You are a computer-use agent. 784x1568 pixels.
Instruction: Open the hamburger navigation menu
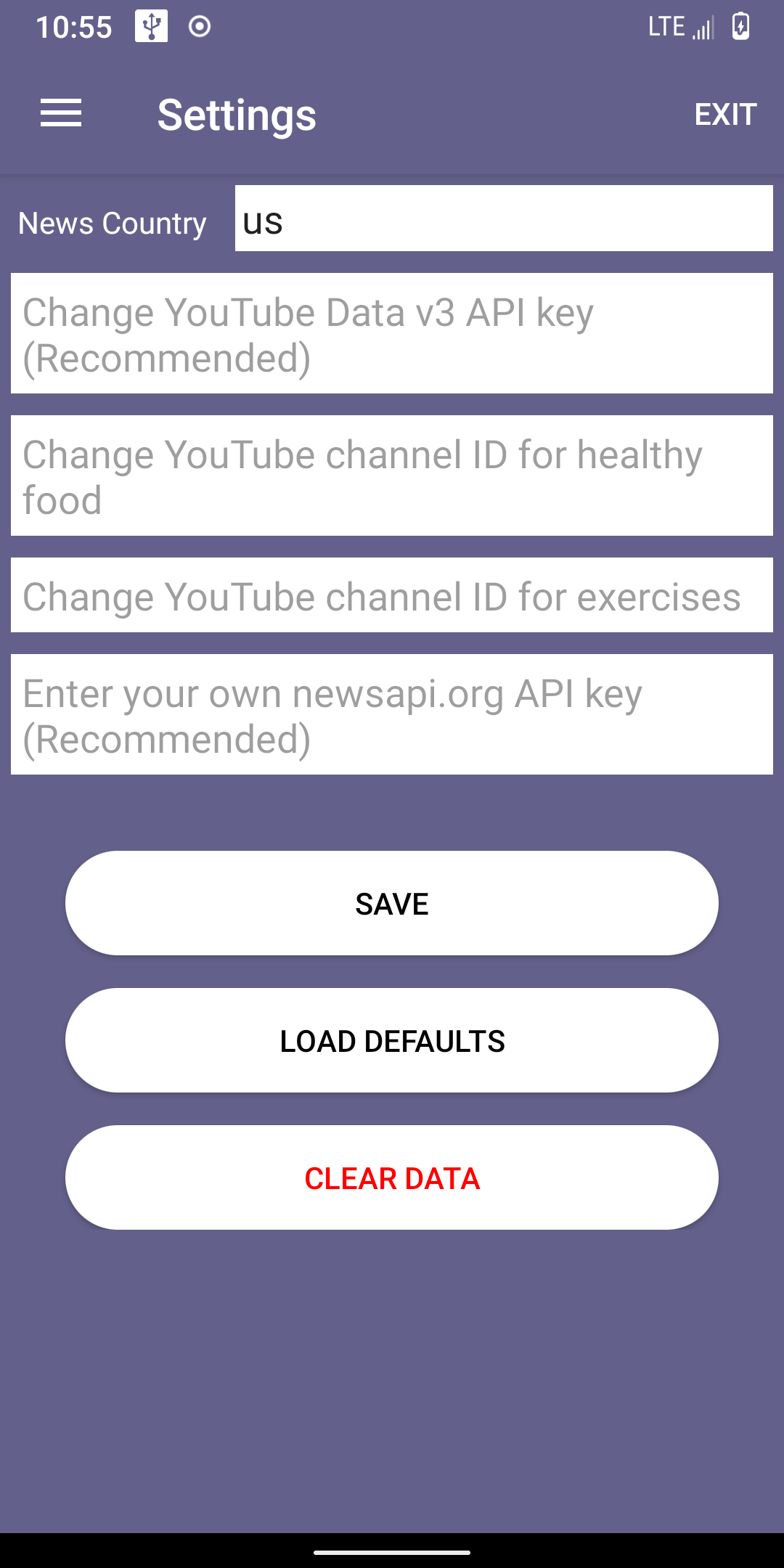[61, 114]
